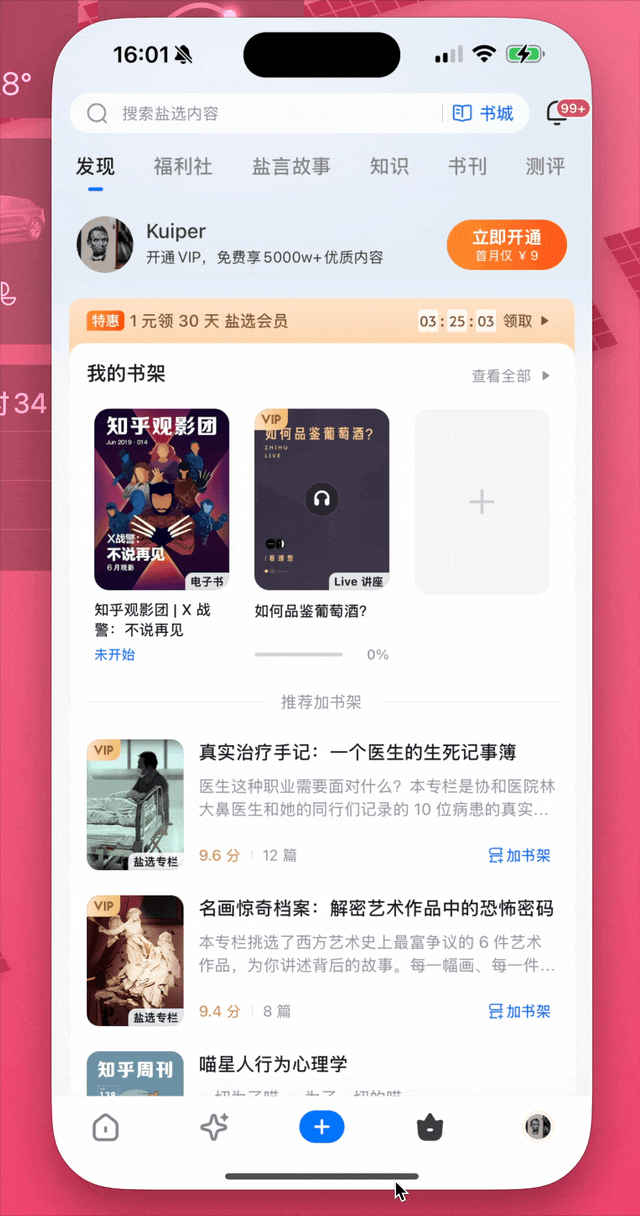This screenshot has height=1216, width=640.
Task: Open the 书城 bookstore
Action: click(x=484, y=114)
